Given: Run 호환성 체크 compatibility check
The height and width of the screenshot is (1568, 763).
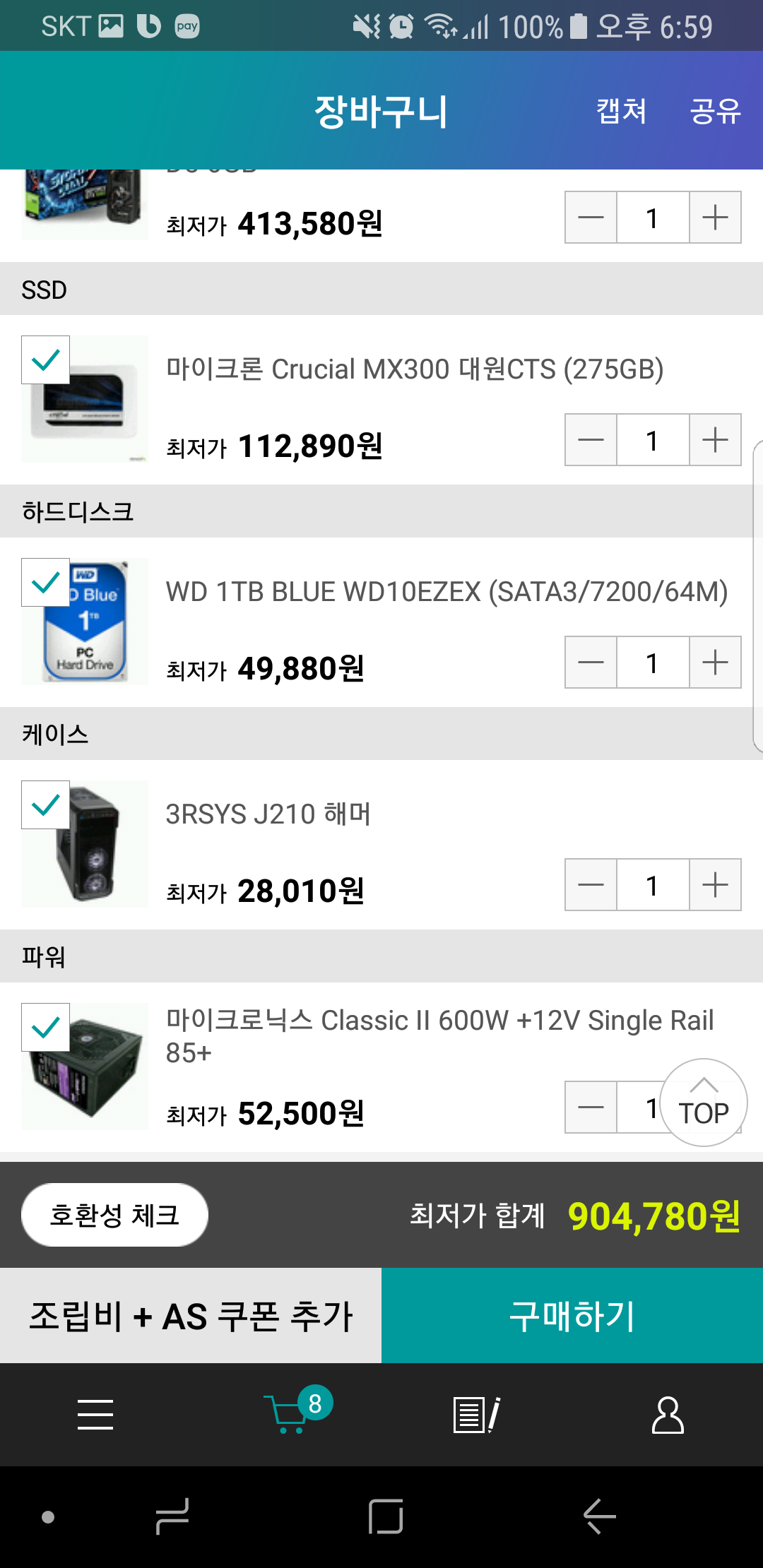Looking at the screenshot, I should 114,1215.
